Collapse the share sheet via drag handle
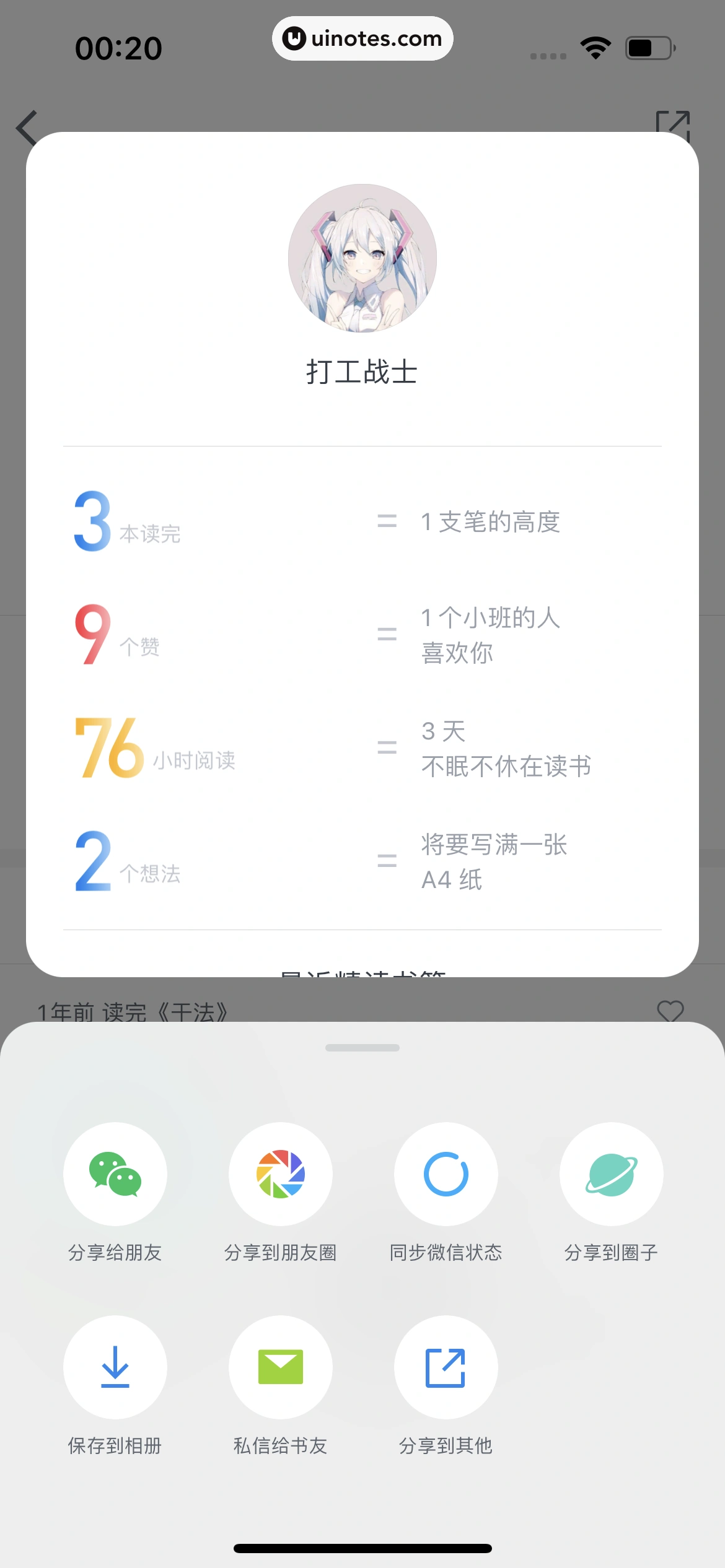Screen dimensions: 725x1568 [x=362, y=1048]
